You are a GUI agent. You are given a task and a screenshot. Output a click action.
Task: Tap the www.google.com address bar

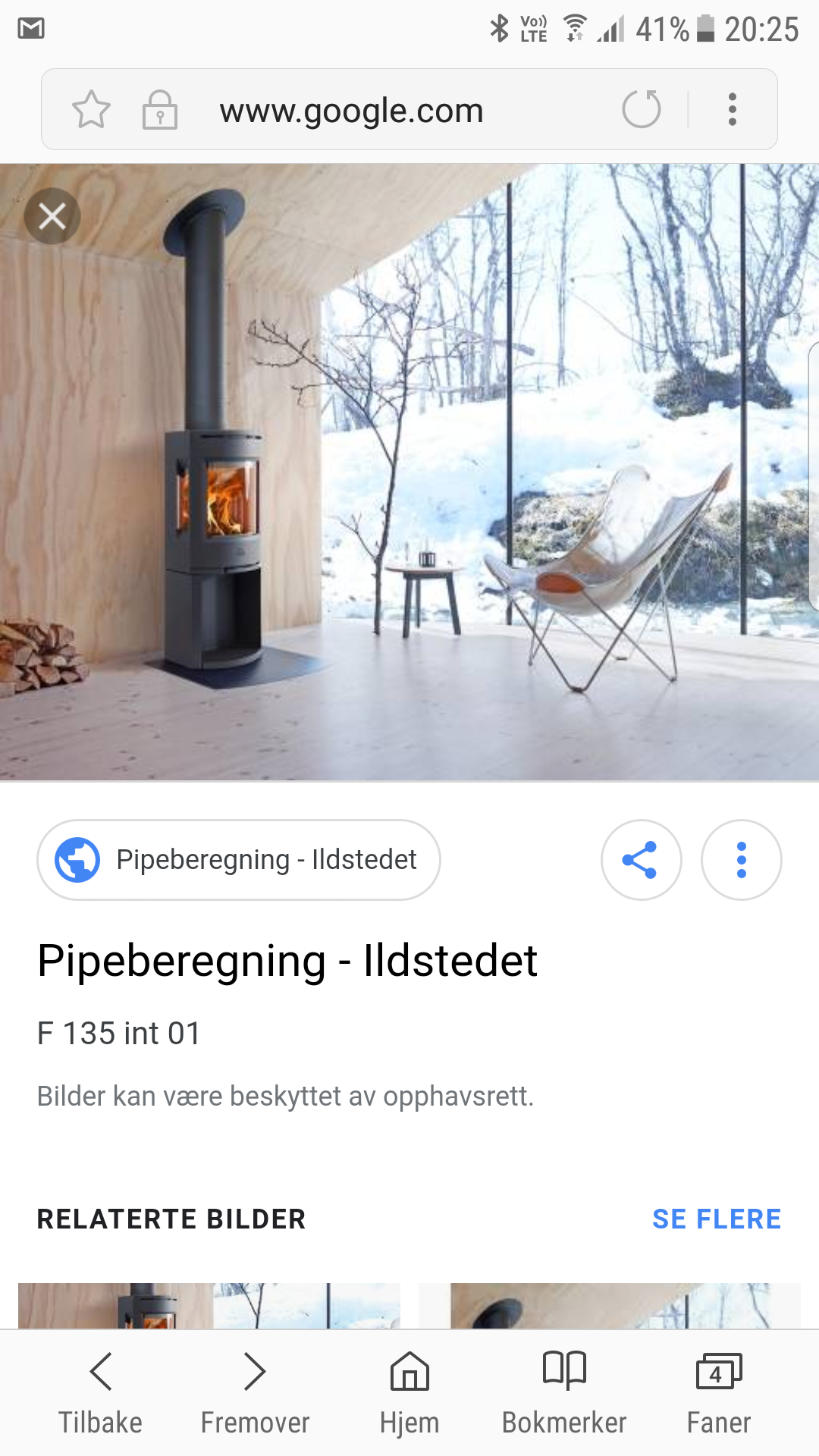click(351, 110)
